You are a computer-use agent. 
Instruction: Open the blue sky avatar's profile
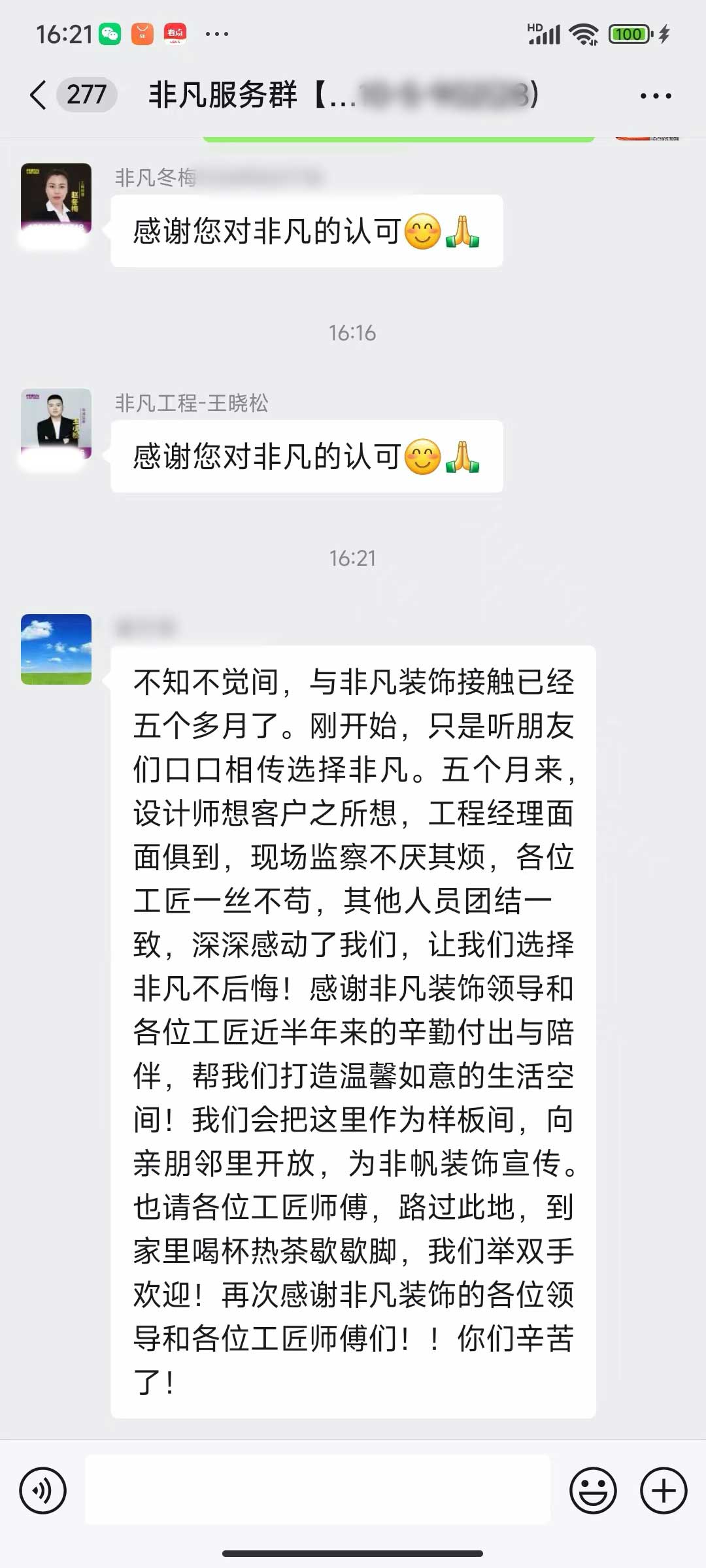[56, 649]
